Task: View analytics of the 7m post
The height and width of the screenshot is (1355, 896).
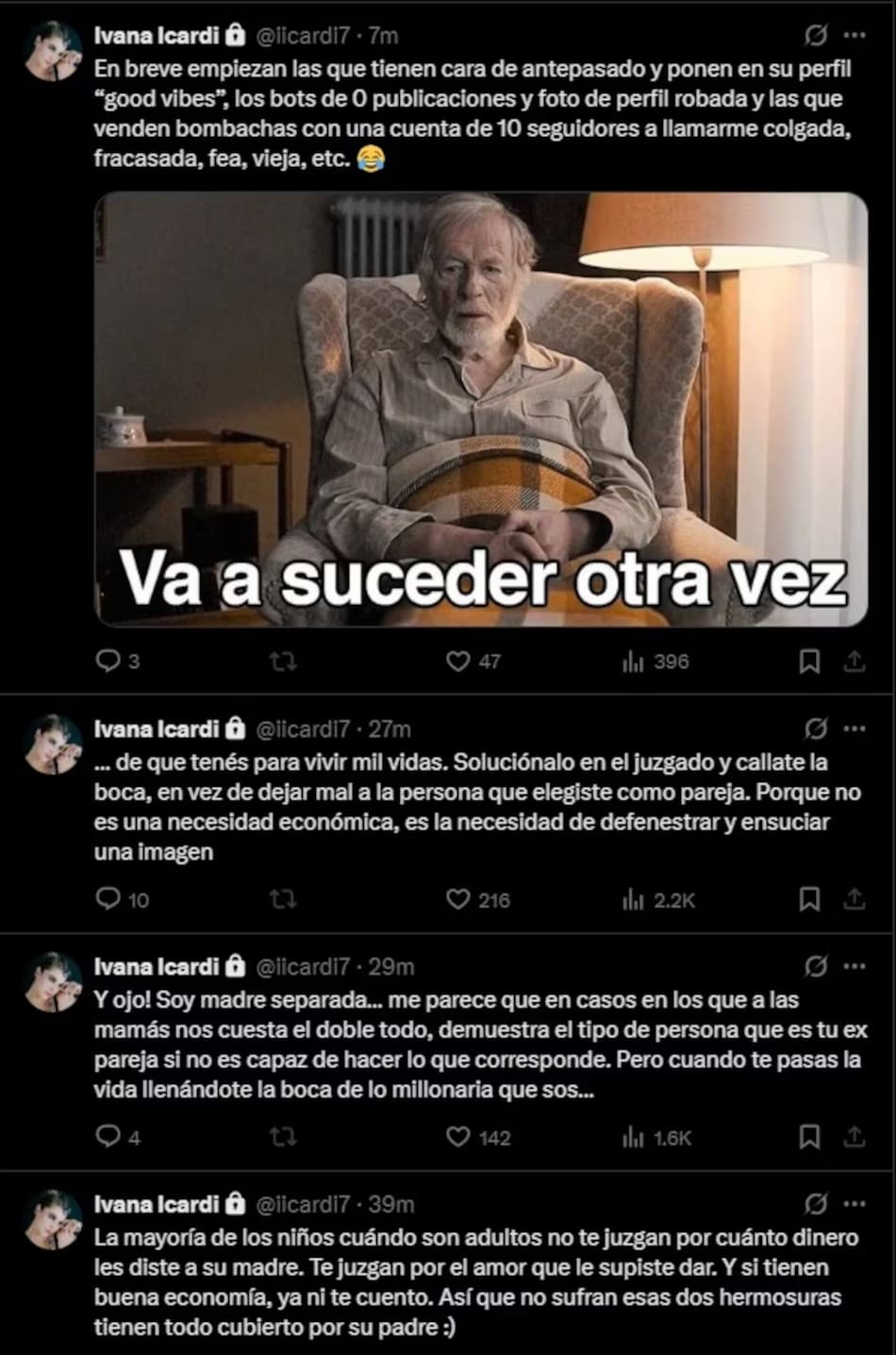Action: click(633, 661)
